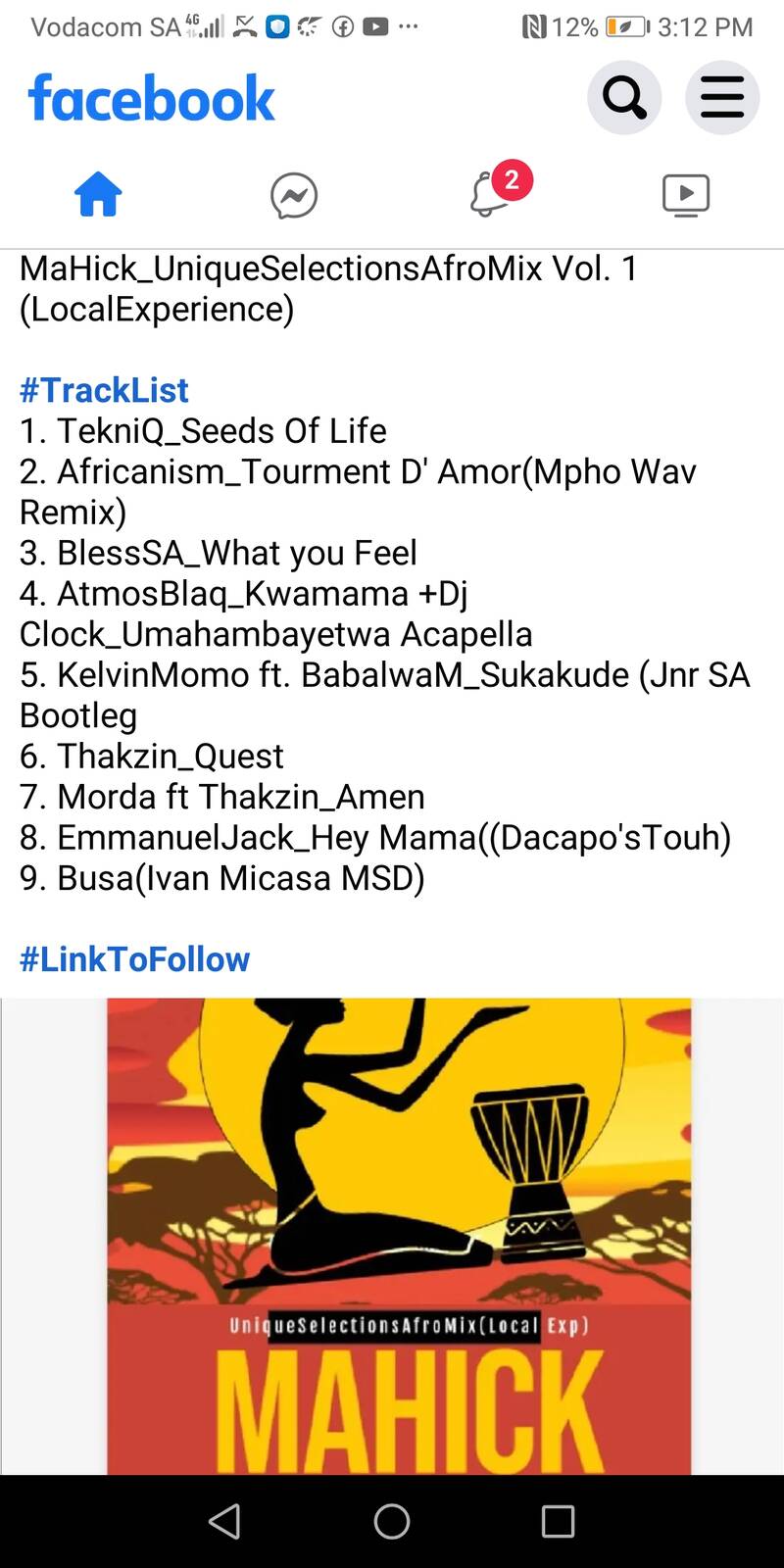
Task: Switch to the Watch video tab
Action: tap(686, 194)
